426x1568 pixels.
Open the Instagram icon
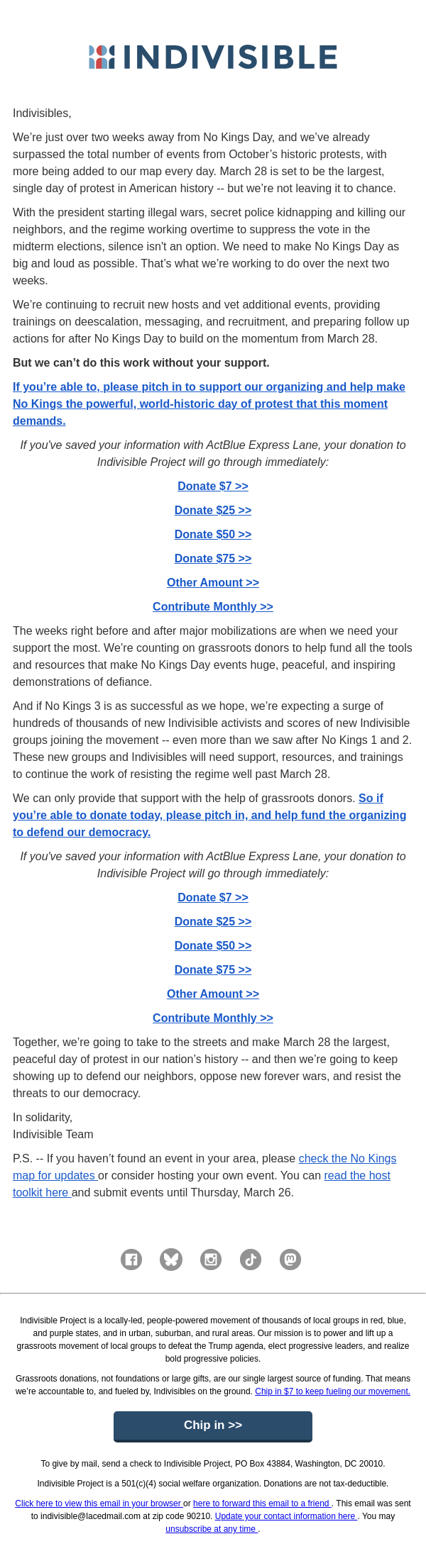211,1260
